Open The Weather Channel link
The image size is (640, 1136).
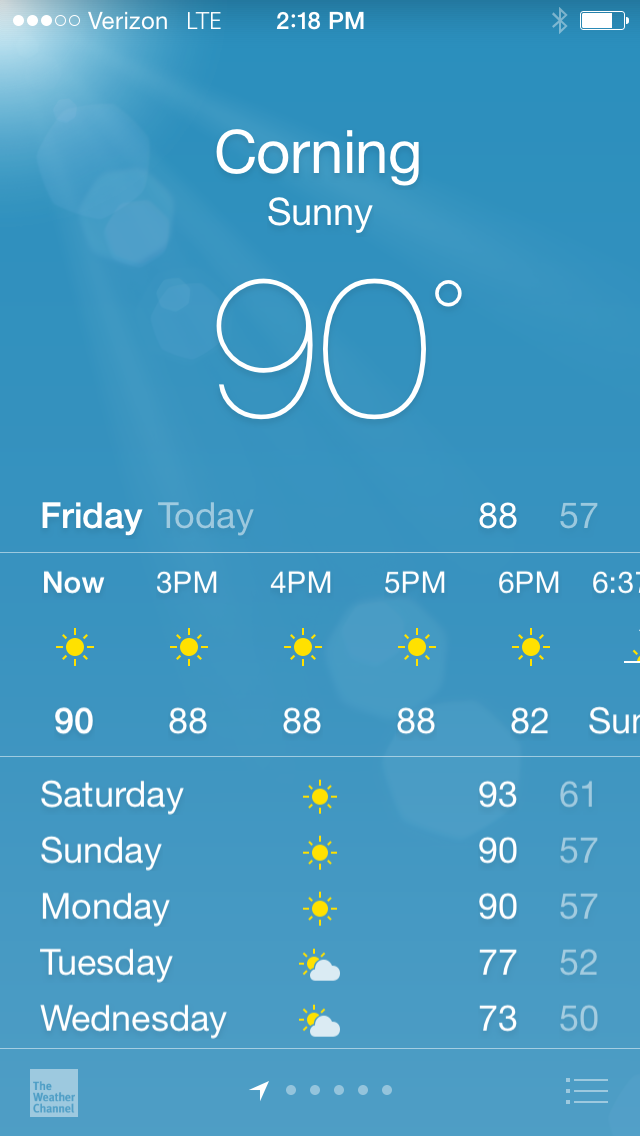pos(54,1093)
